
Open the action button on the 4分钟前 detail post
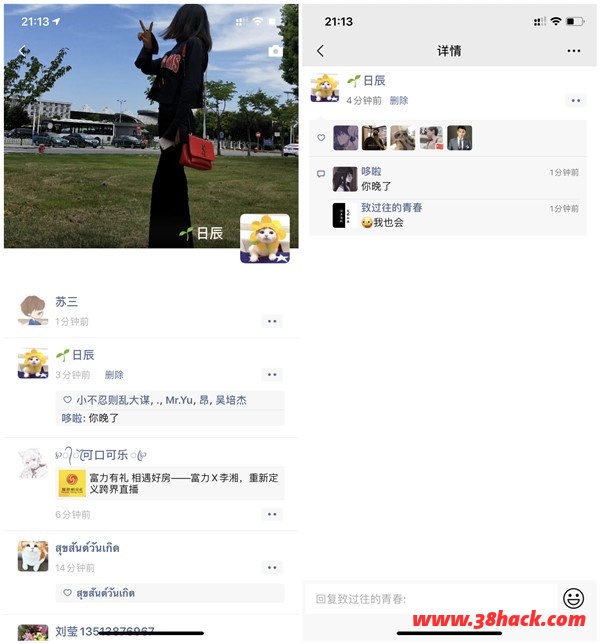(x=575, y=101)
